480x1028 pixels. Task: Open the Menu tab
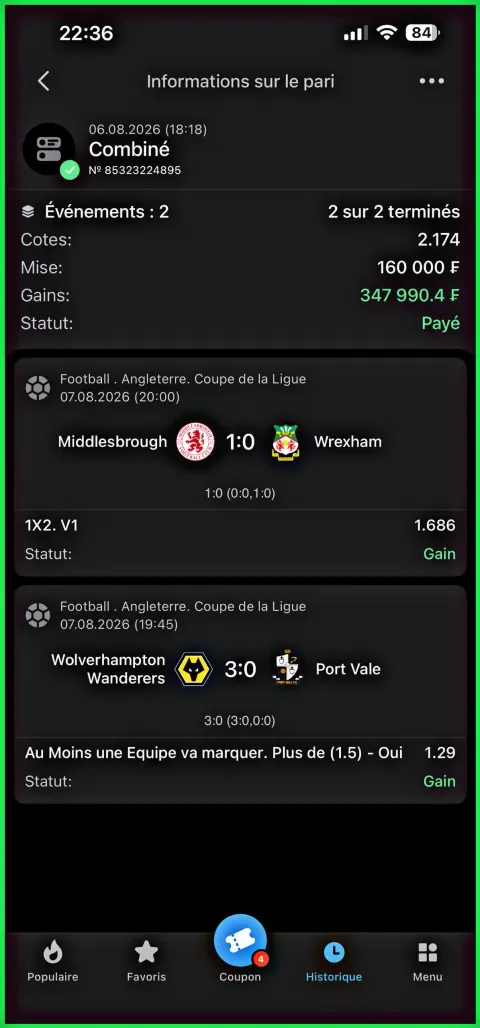pyautogui.click(x=428, y=961)
